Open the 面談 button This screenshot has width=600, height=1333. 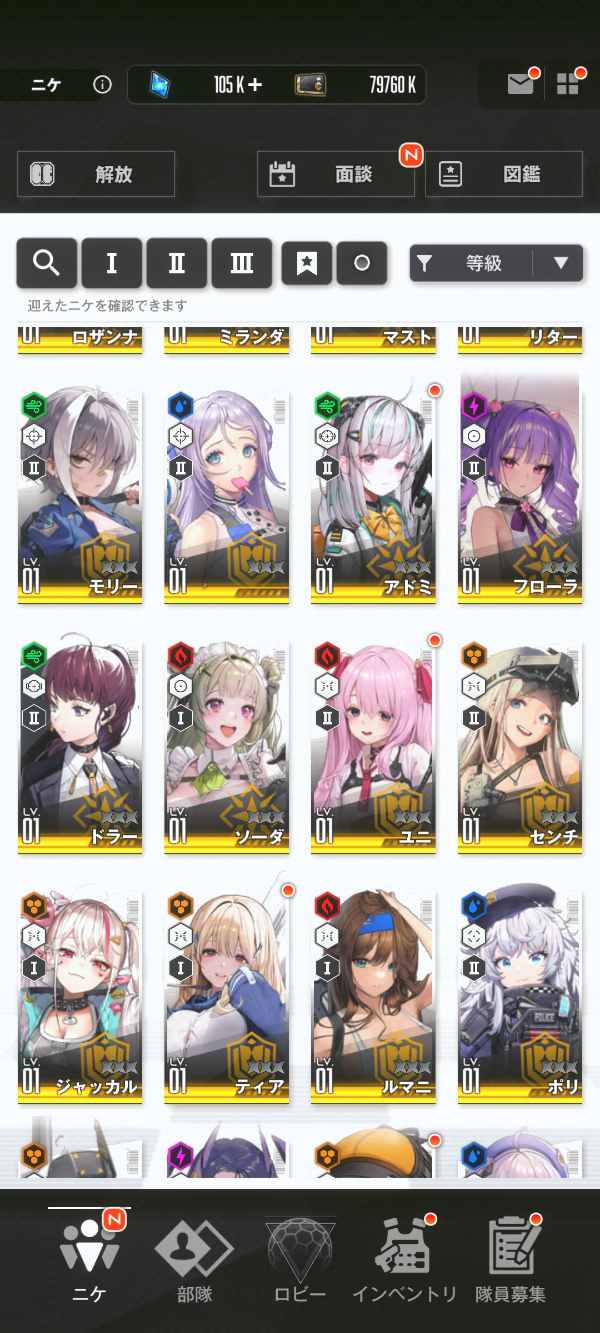pyautogui.click(x=336, y=174)
